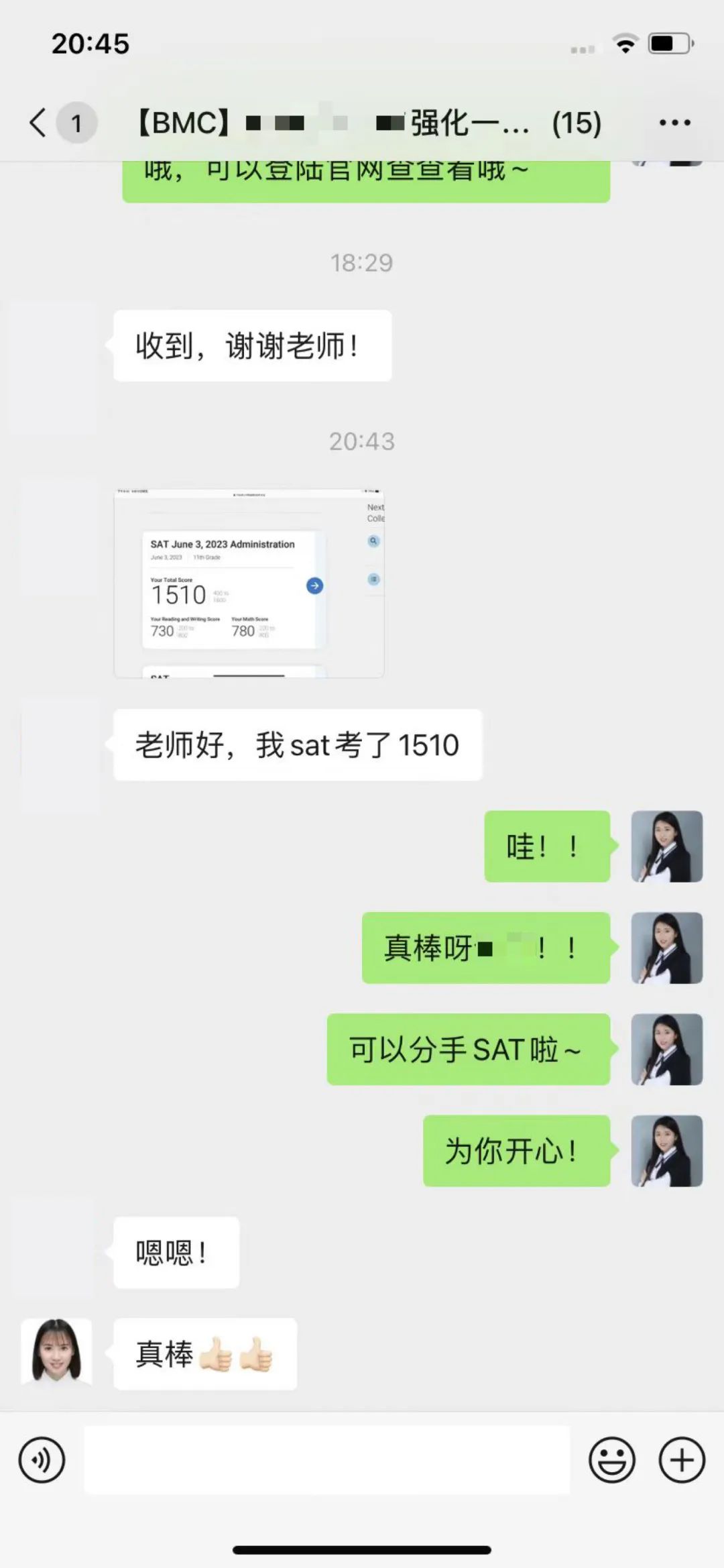Open the emoji sticker panel
Screen dimensions: 724x1568
(x=611, y=1460)
